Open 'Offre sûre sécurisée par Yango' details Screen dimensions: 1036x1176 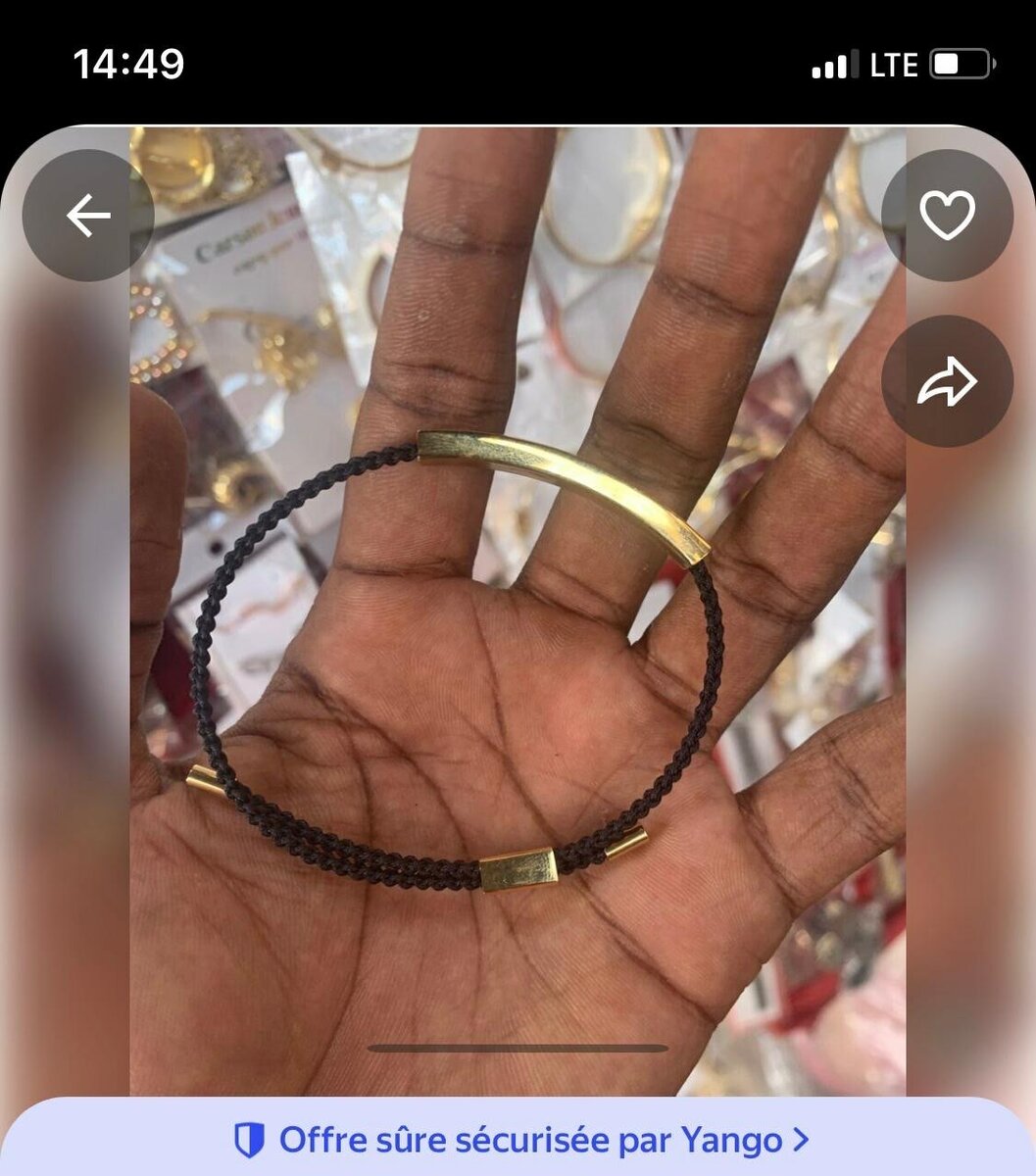[x=519, y=1140]
